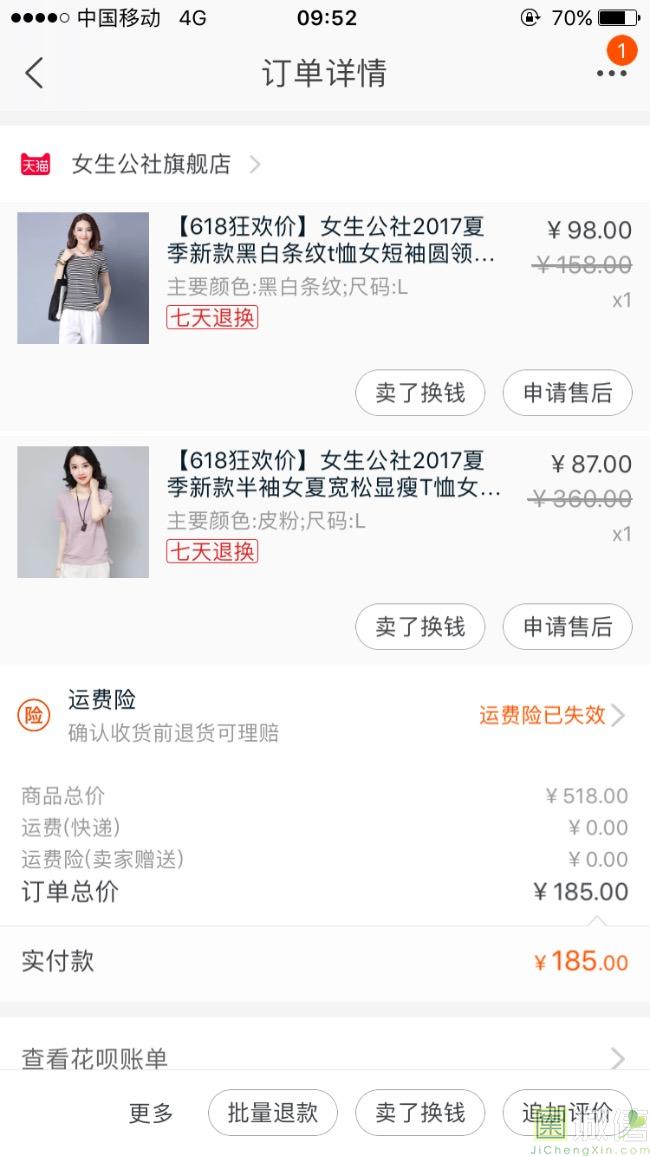Open the three-dot more menu
This screenshot has width=650, height=1156.
tap(611, 73)
